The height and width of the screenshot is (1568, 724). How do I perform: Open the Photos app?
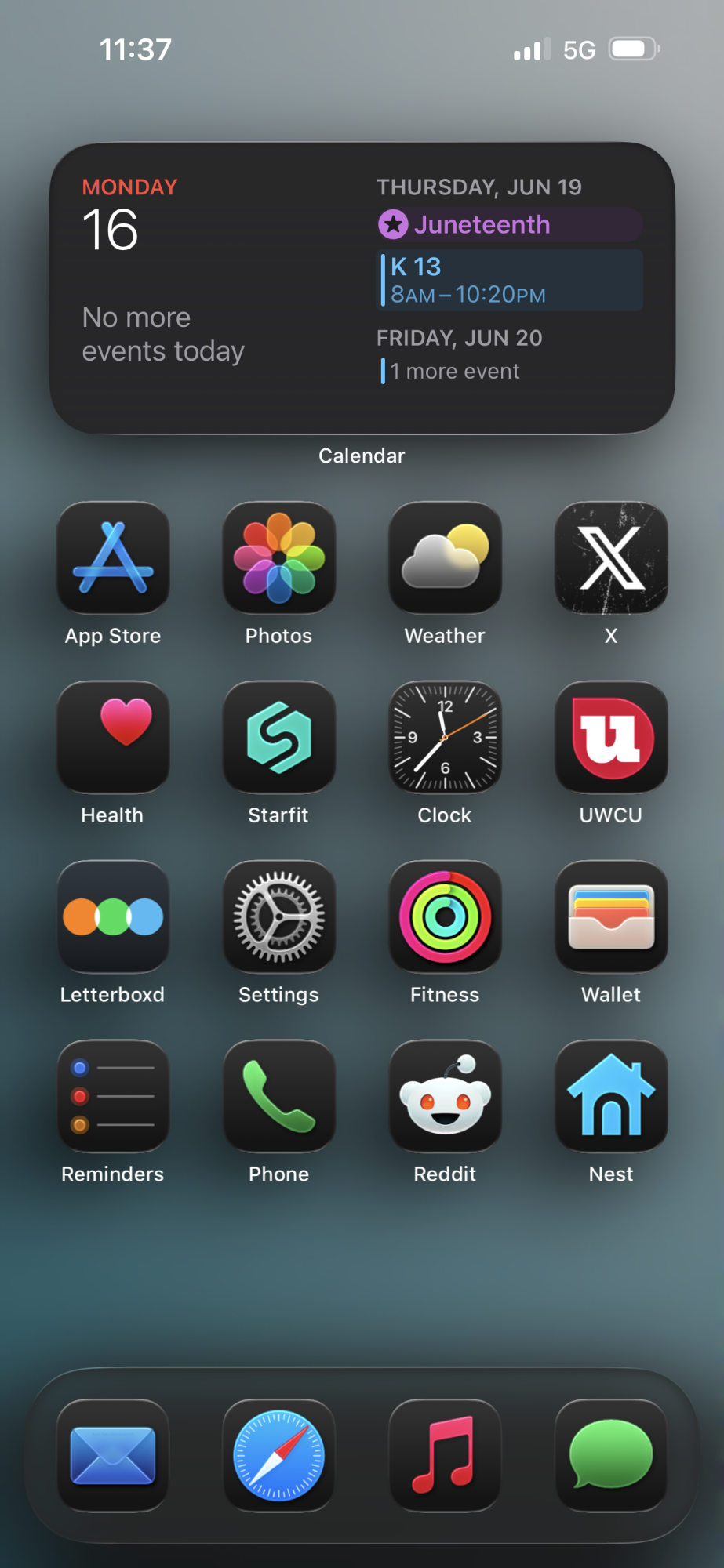279,558
